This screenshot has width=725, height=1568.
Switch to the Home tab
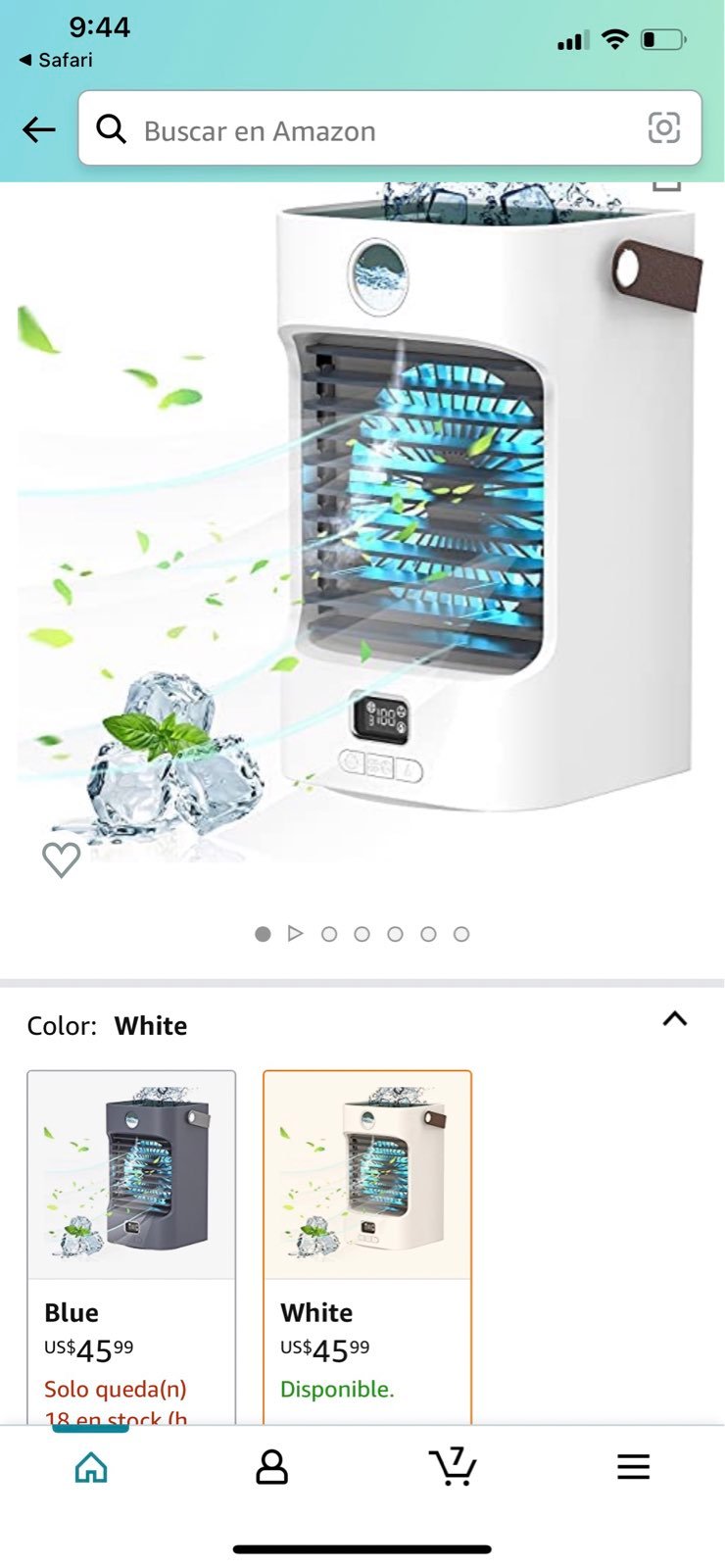click(91, 1467)
